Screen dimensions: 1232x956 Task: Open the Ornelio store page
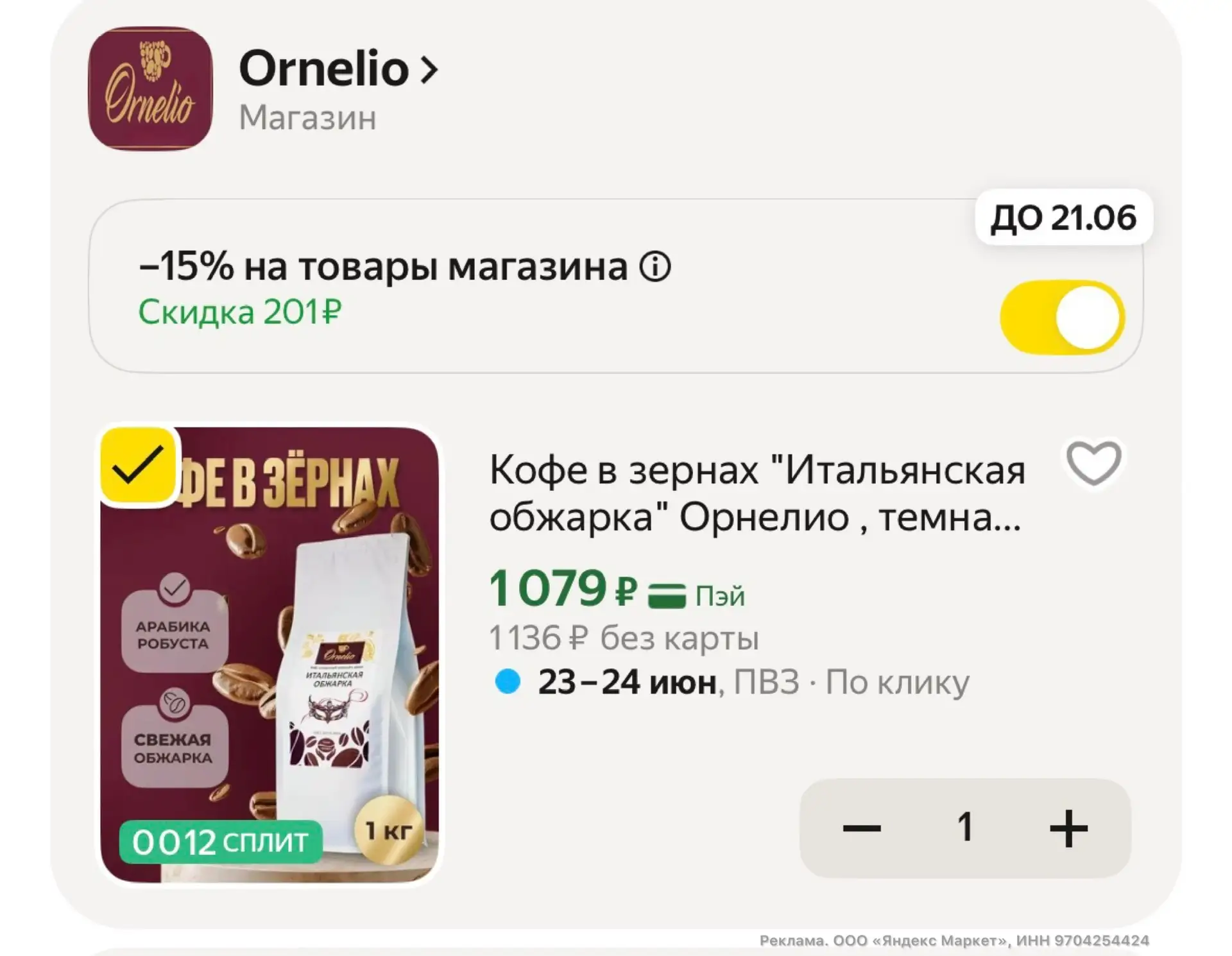point(338,68)
